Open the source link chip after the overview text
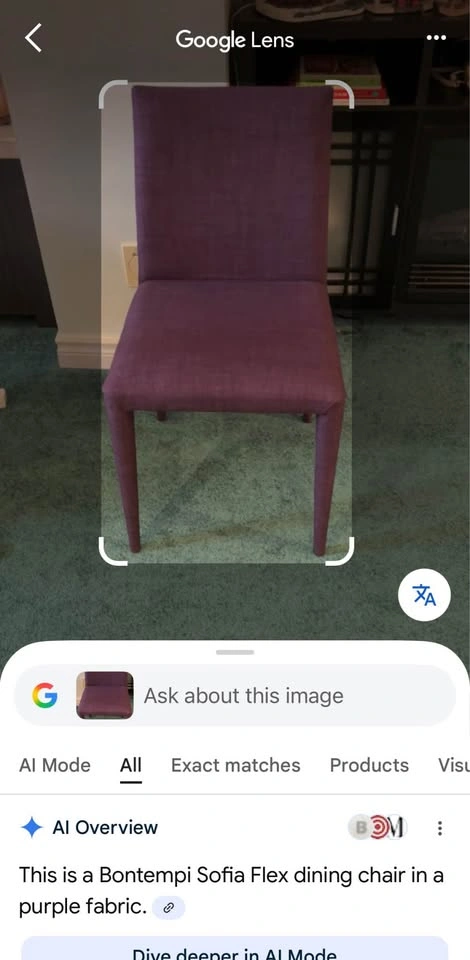 (168, 909)
